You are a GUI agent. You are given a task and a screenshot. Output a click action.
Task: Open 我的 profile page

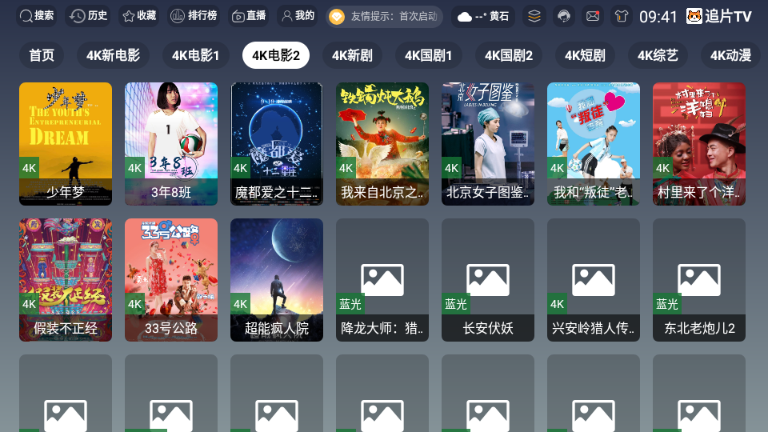tap(297, 16)
